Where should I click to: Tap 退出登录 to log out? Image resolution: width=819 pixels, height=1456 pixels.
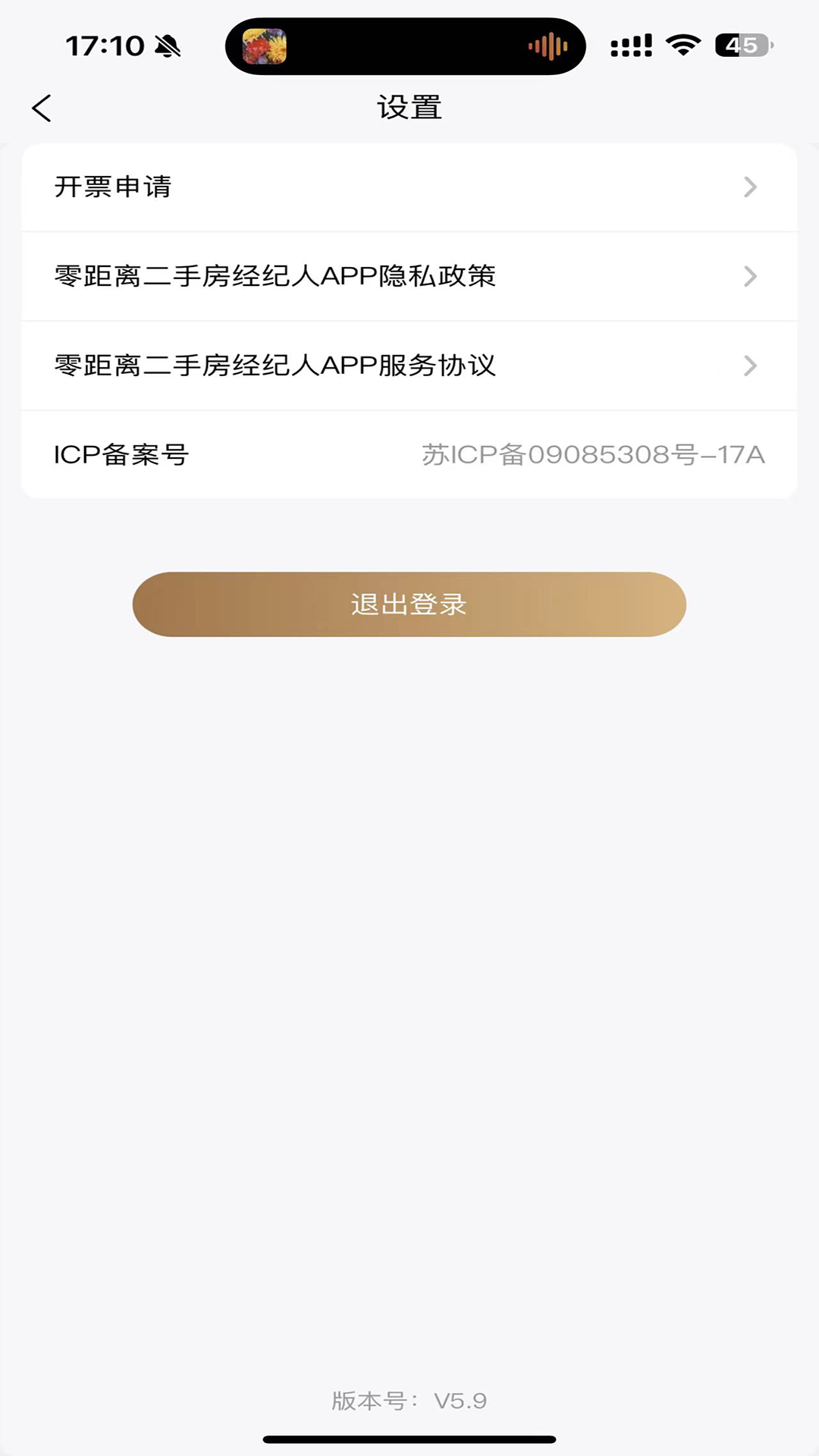click(409, 604)
